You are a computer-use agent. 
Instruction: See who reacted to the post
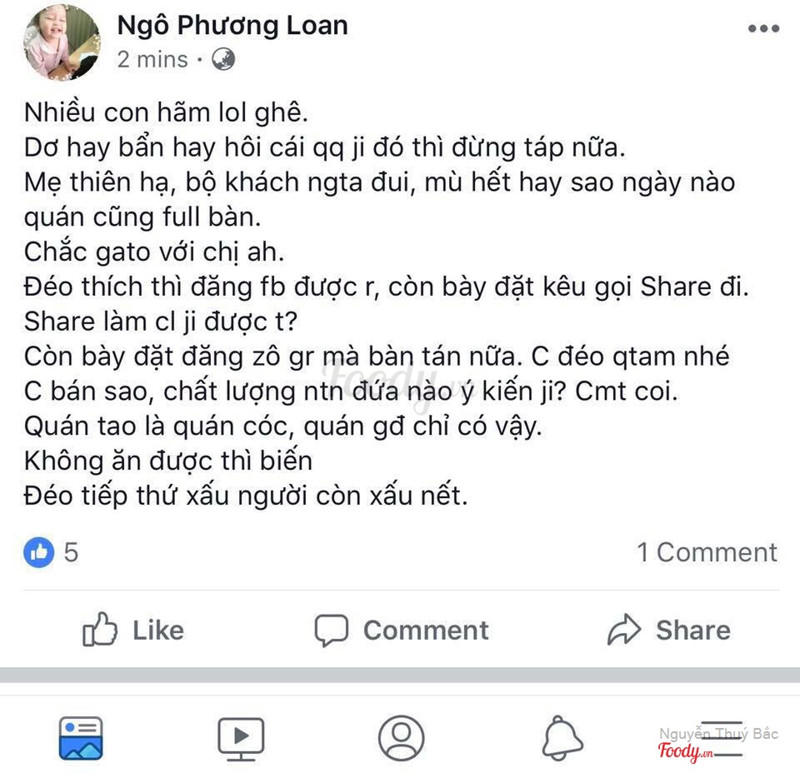(x=51, y=552)
